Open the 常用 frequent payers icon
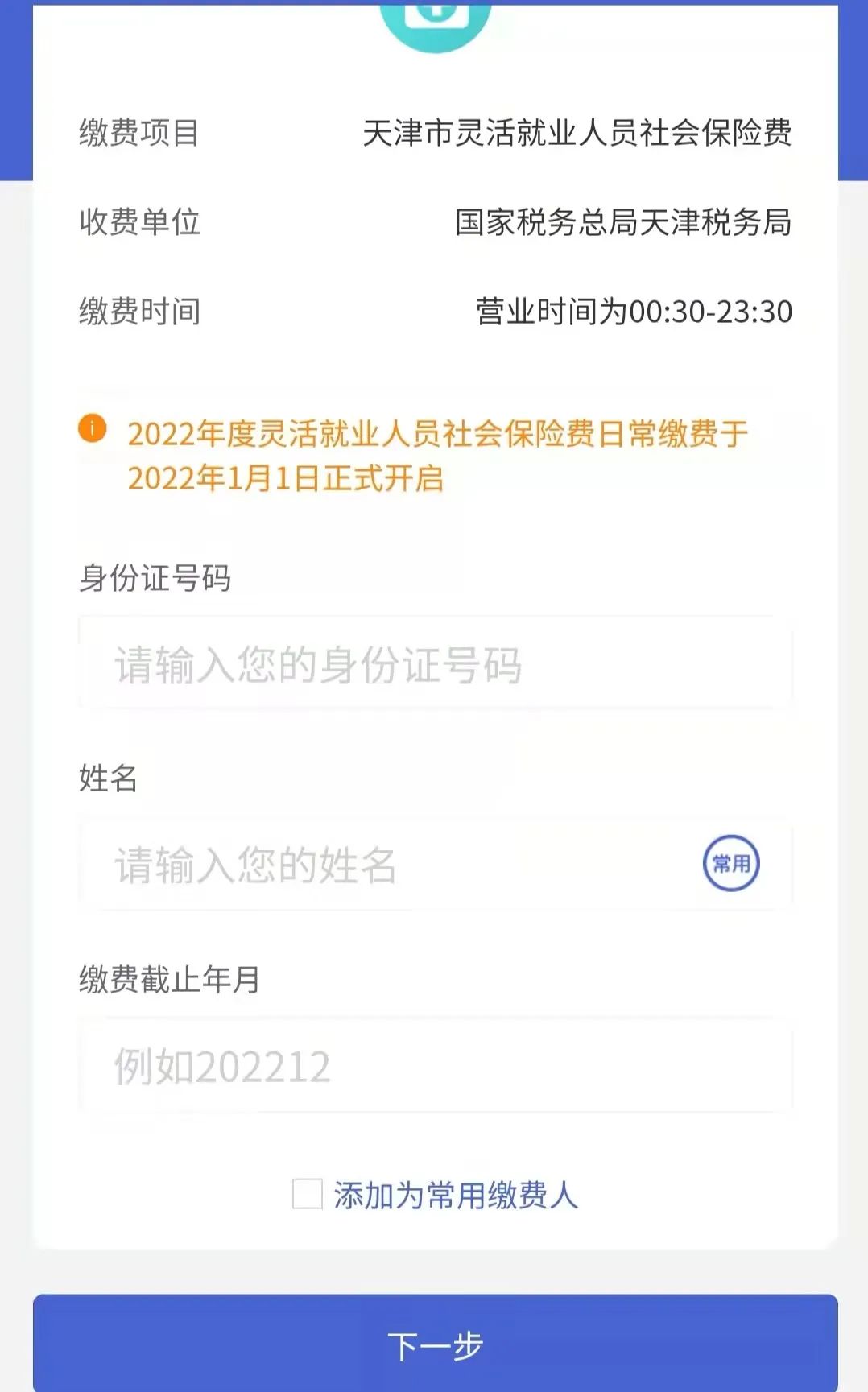 [x=731, y=863]
